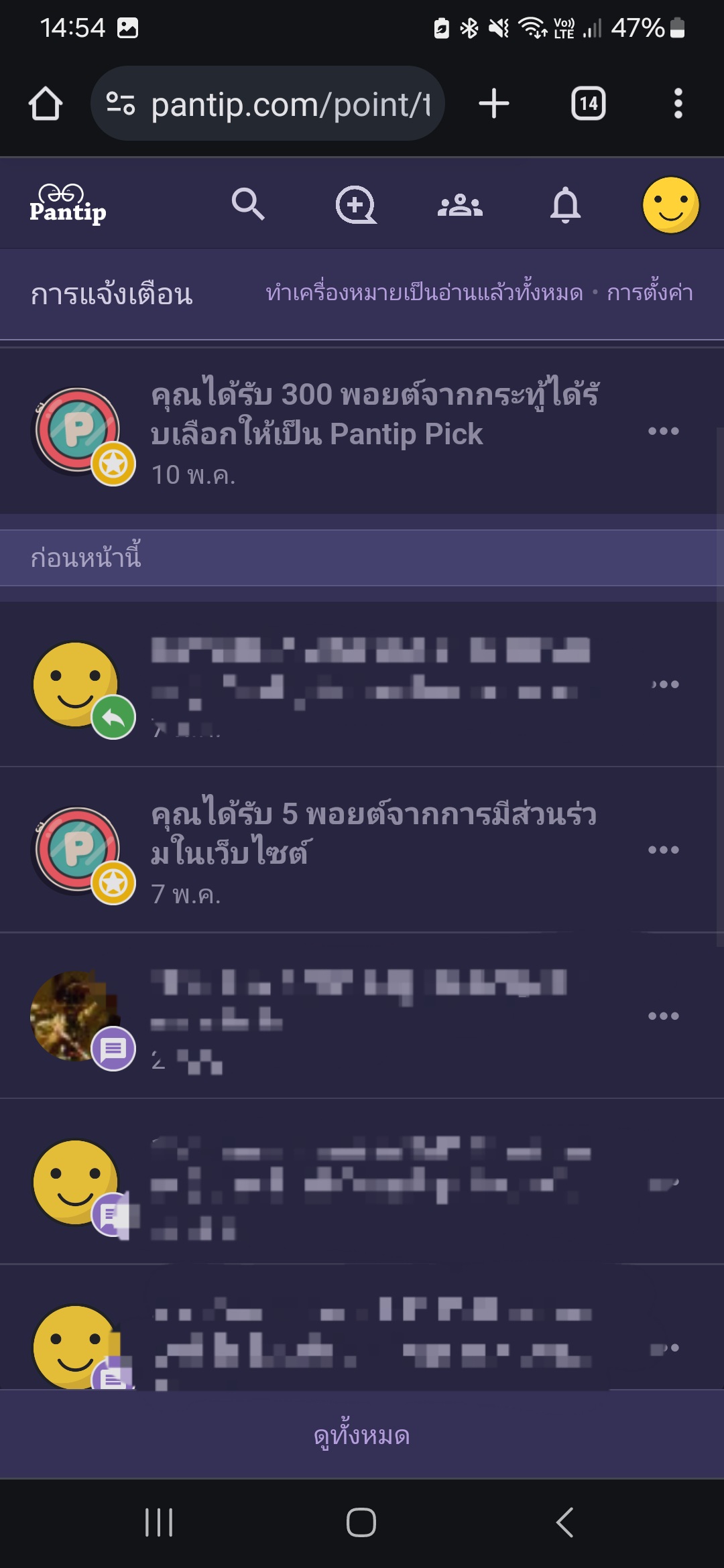Tap ดูทั้งหมด to view all notifications
The image size is (724, 1568).
coord(362,1435)
